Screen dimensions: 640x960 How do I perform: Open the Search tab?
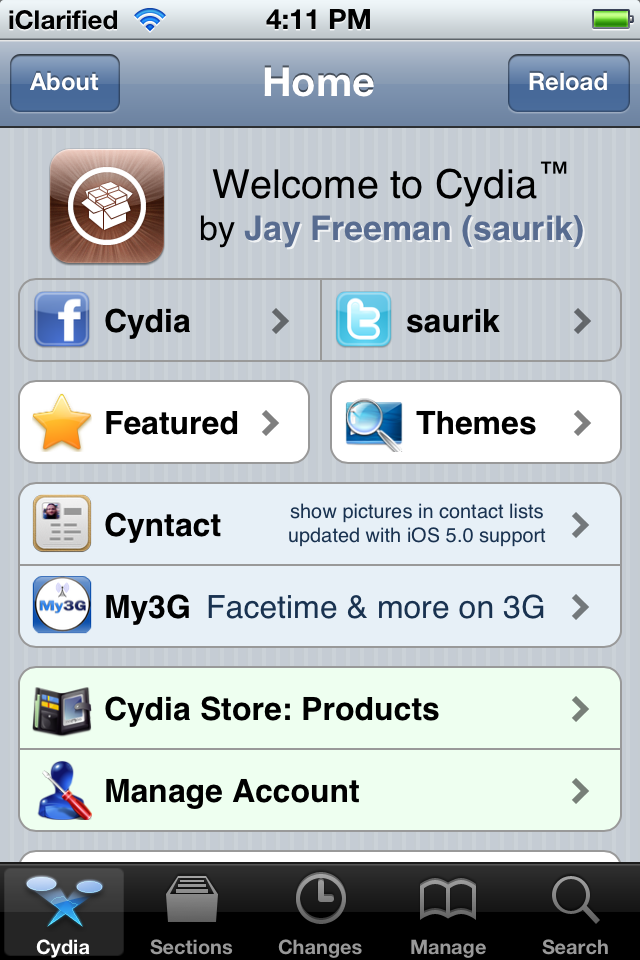575,914
